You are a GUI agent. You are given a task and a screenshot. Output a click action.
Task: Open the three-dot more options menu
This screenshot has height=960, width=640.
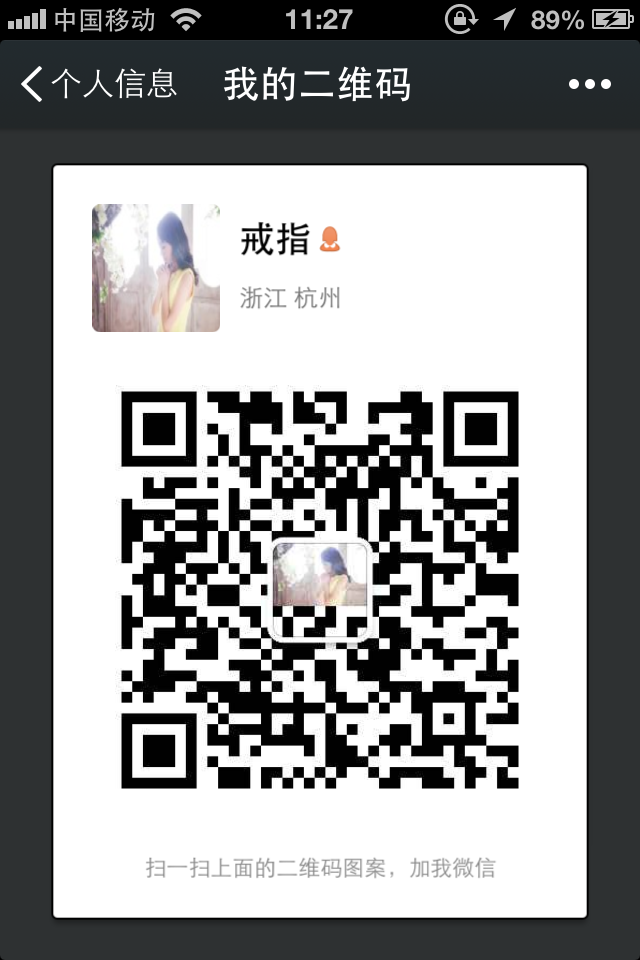[x=589, y=85]
